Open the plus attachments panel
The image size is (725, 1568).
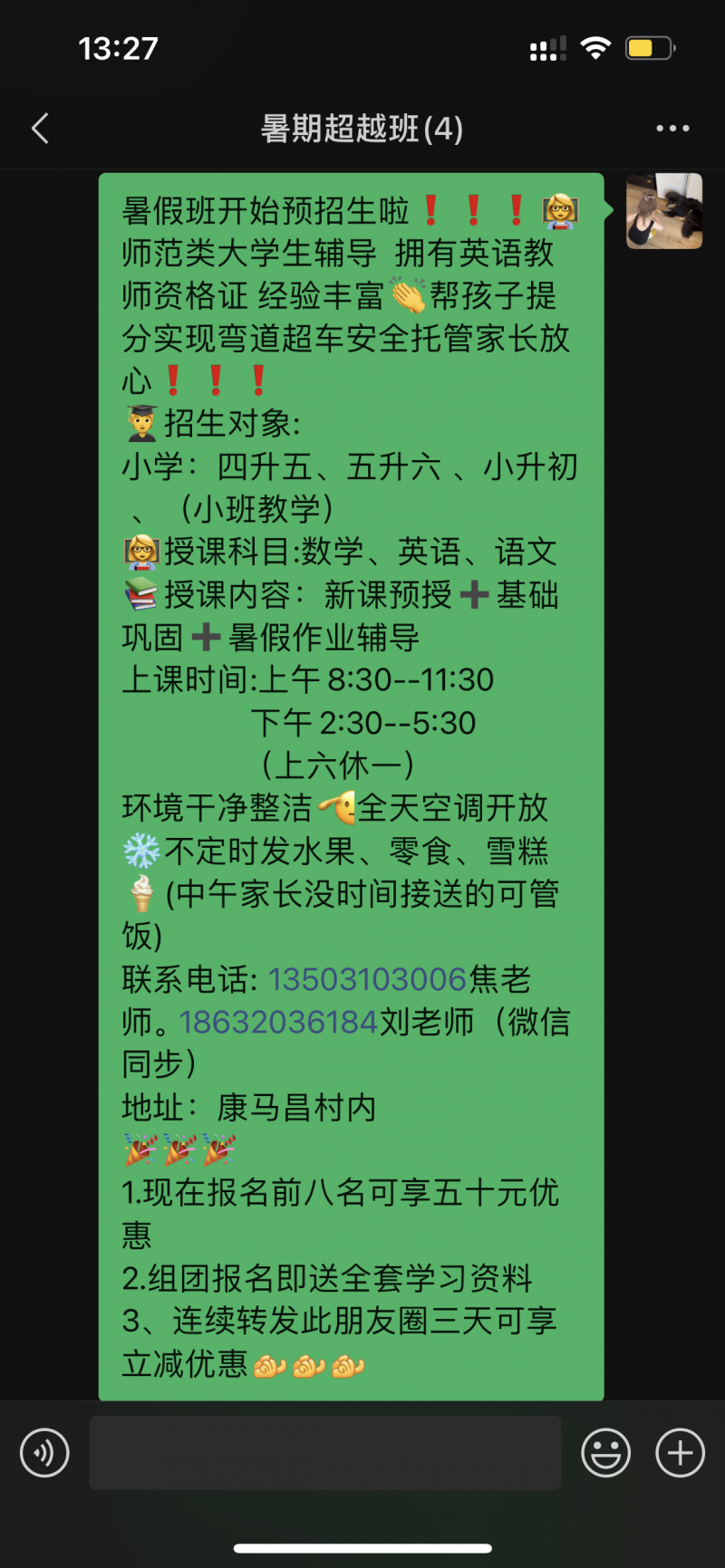click(680, 1453)
